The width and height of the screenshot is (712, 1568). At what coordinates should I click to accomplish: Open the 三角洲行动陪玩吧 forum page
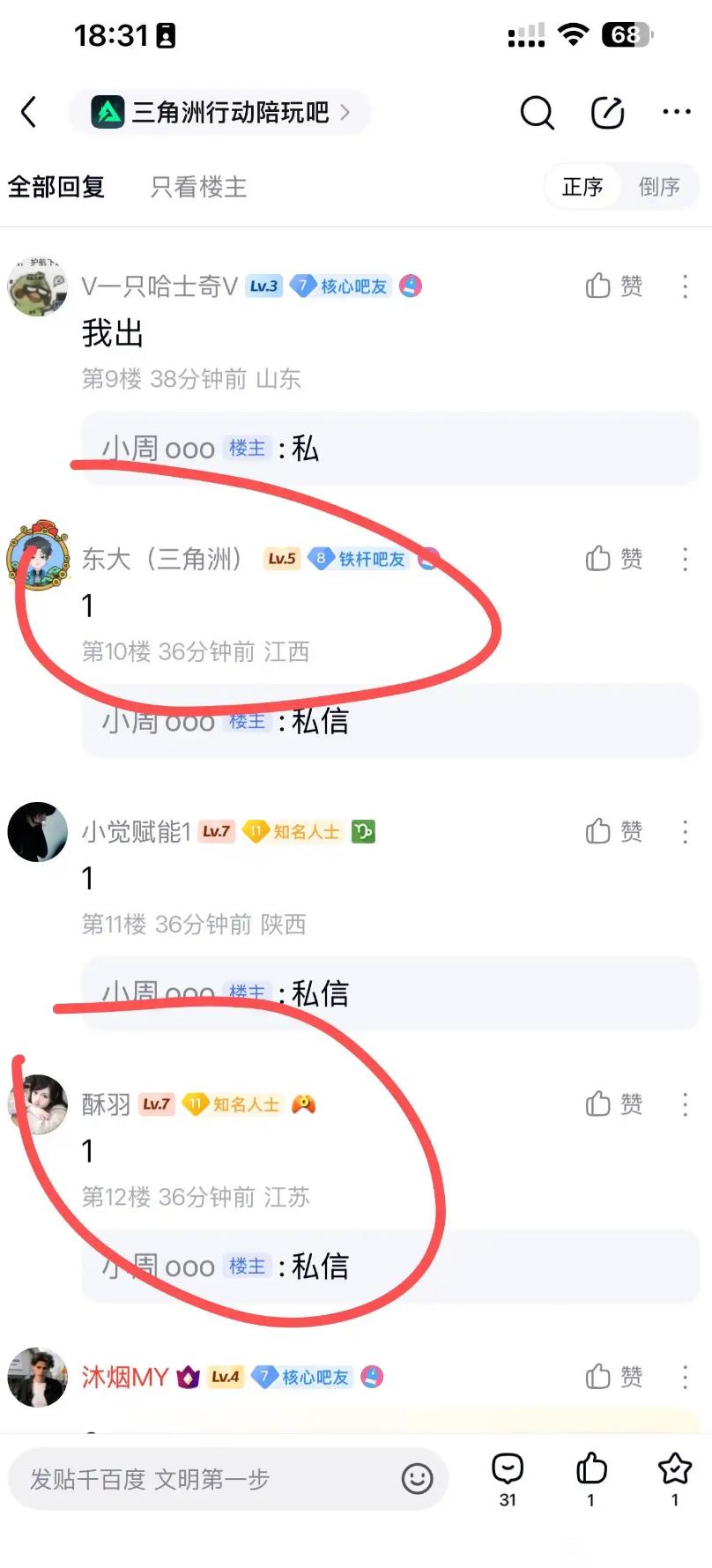point(220,112)
